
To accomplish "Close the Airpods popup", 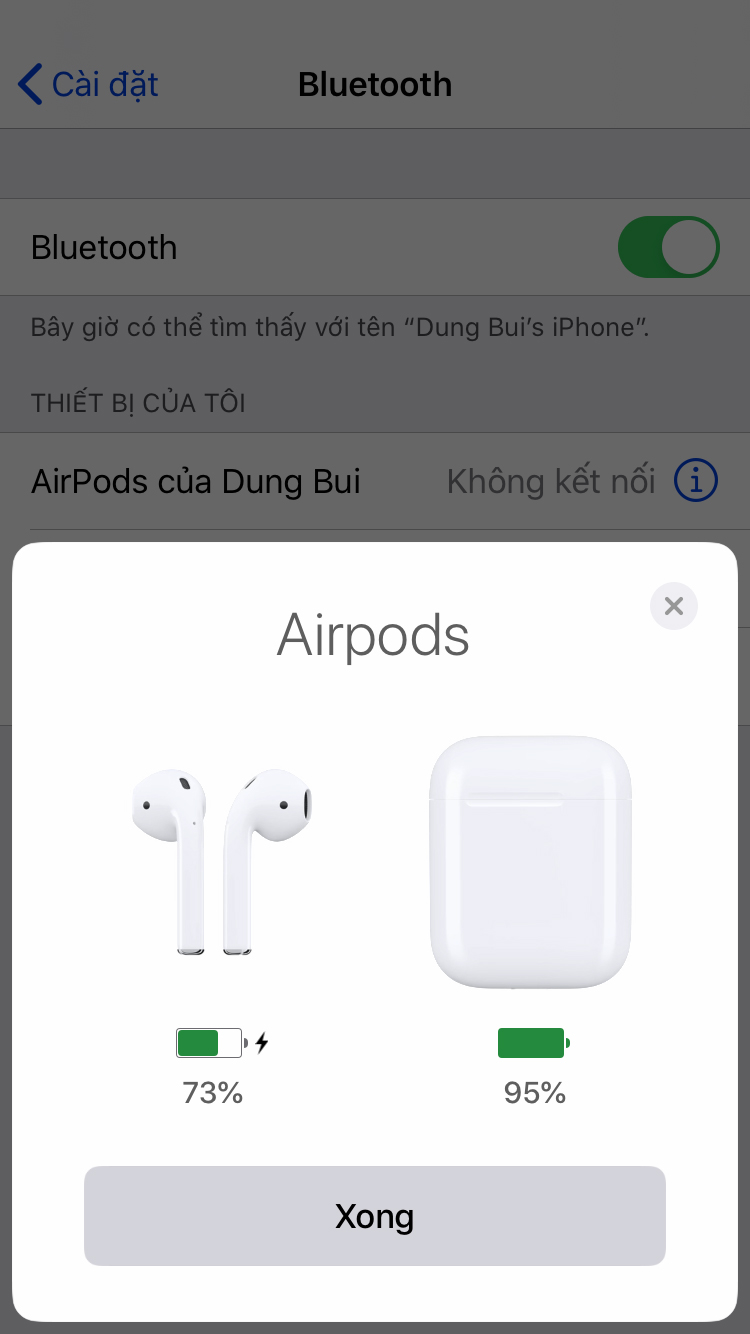I will pos(674,606).
